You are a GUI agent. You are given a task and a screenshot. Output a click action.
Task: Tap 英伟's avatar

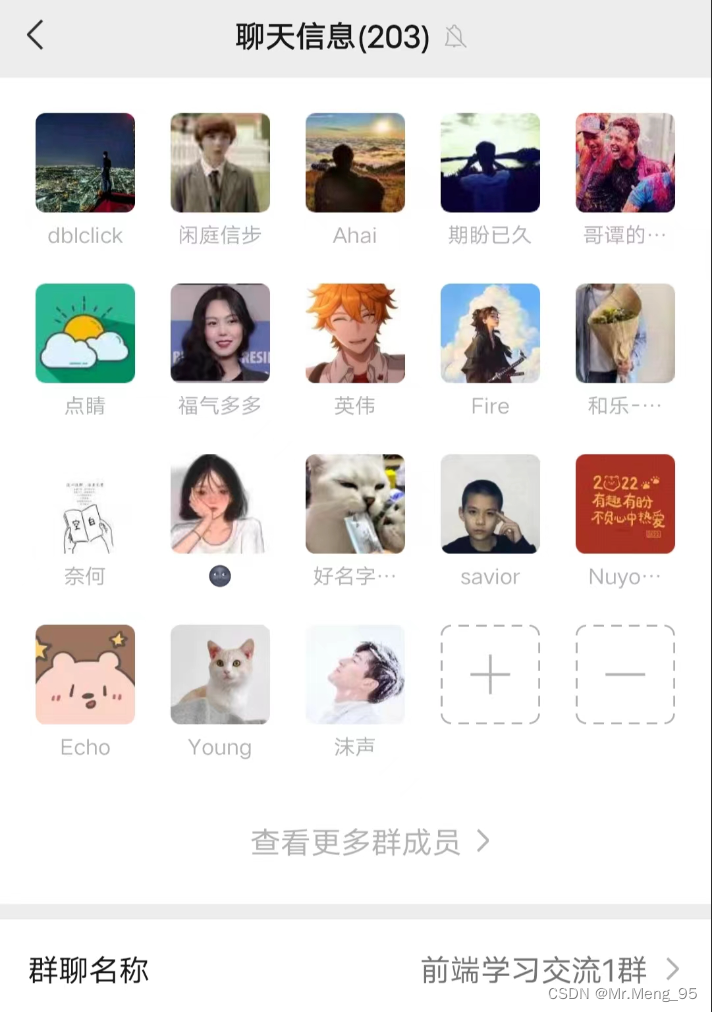click(x=355, y=333)
